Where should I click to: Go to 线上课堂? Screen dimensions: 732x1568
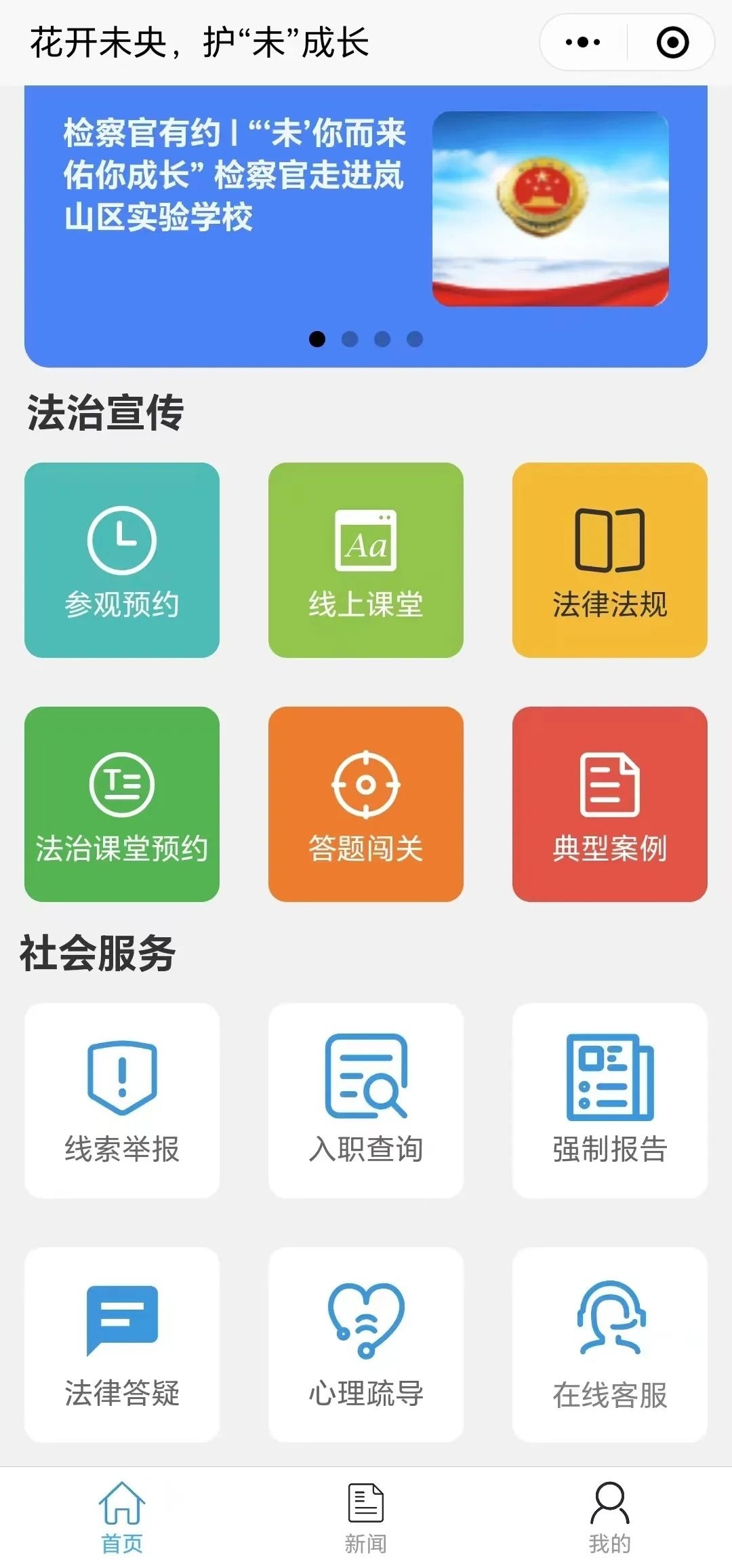click(x=366, y=560)
